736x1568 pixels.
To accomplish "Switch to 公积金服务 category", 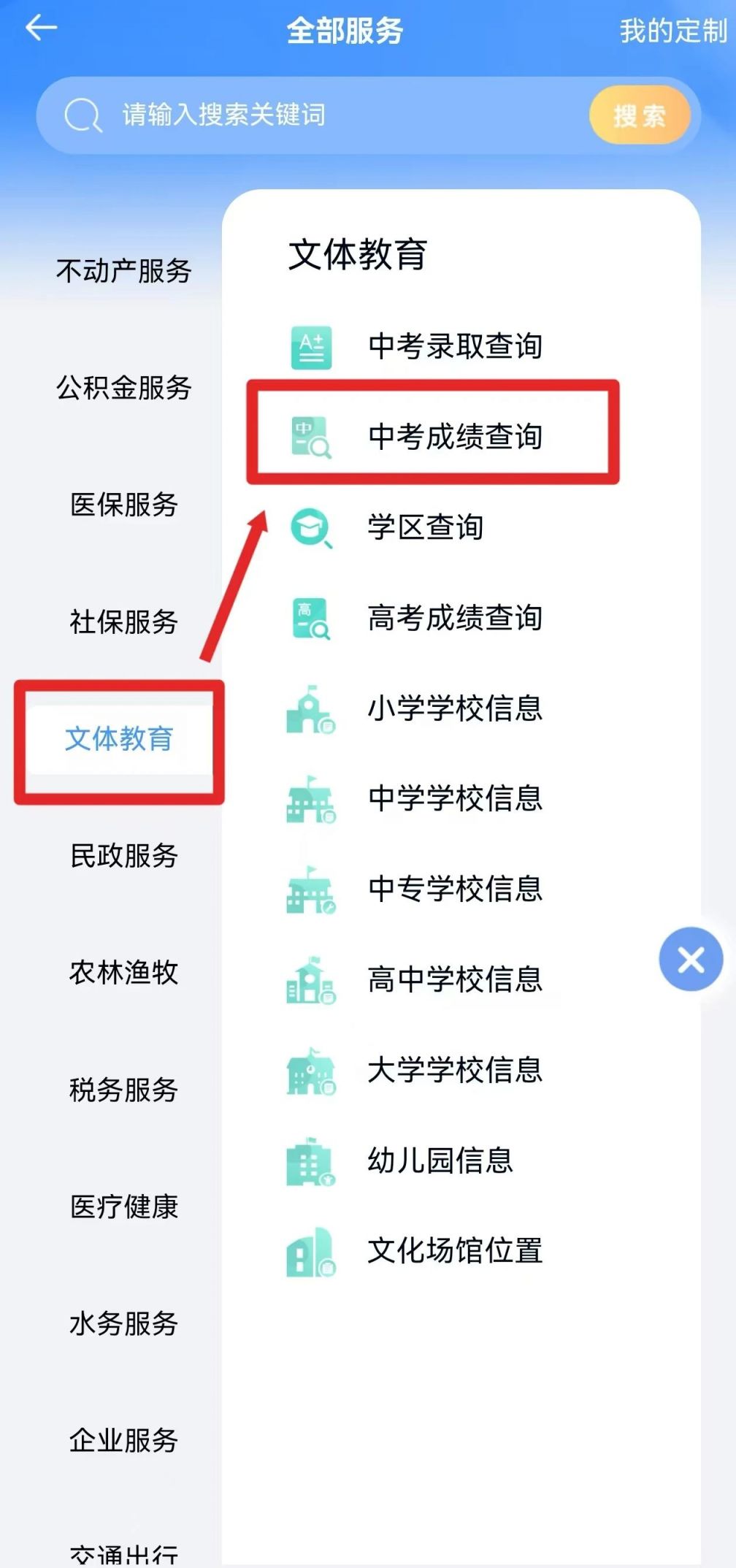I will (123, 387).
